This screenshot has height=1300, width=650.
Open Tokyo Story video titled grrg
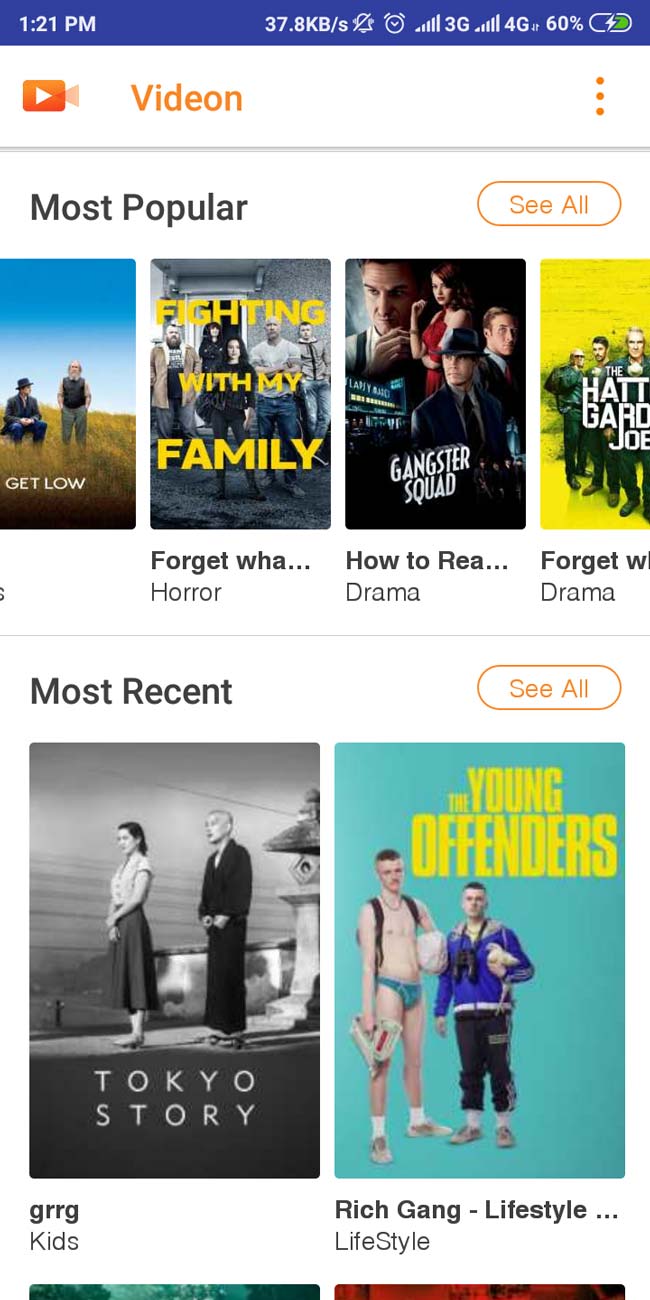175,960
